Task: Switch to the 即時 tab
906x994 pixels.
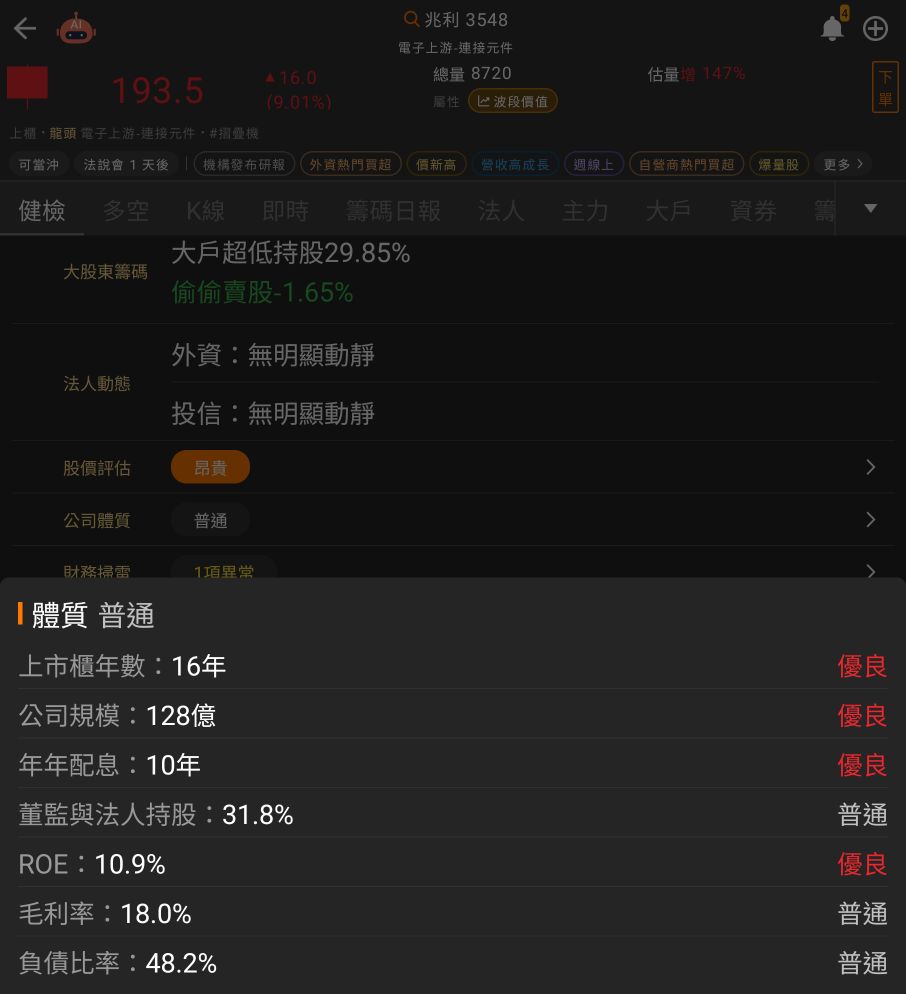Action: point(285,210)
